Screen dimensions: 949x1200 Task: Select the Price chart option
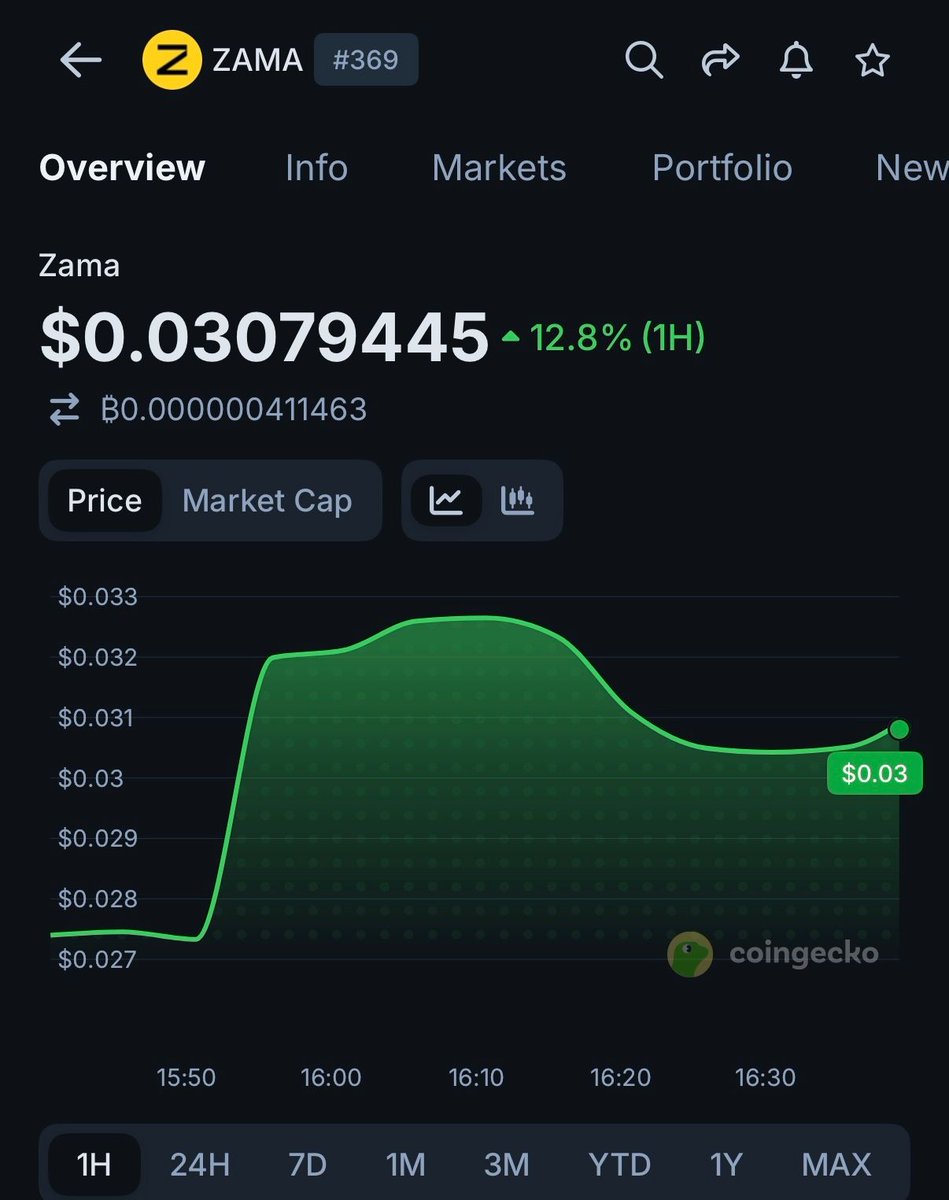point(104,501)
